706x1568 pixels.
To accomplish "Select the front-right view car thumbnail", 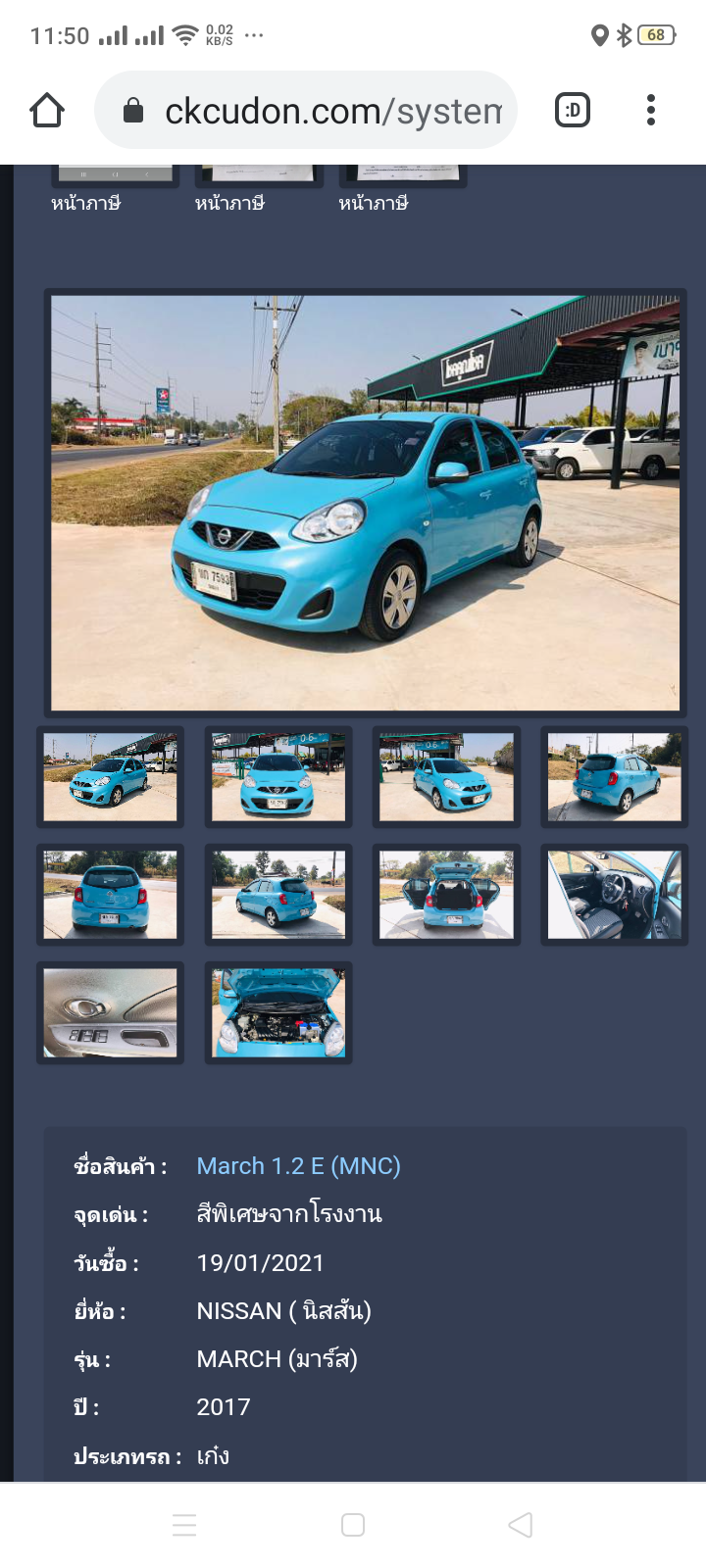I will tap(446, 777).
